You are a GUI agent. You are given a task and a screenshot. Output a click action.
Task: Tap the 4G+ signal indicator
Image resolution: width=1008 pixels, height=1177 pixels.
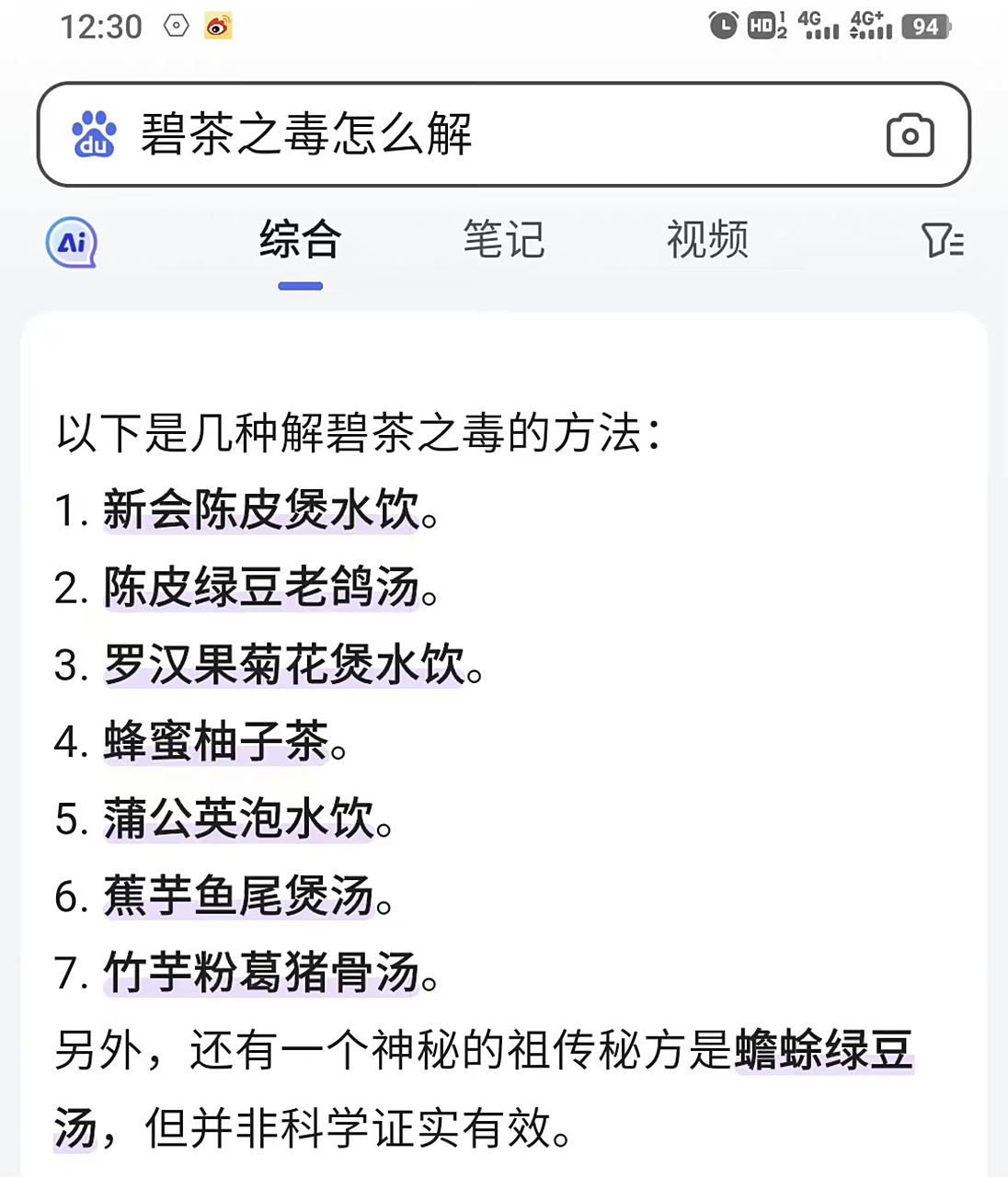click(x=872, y=26)
